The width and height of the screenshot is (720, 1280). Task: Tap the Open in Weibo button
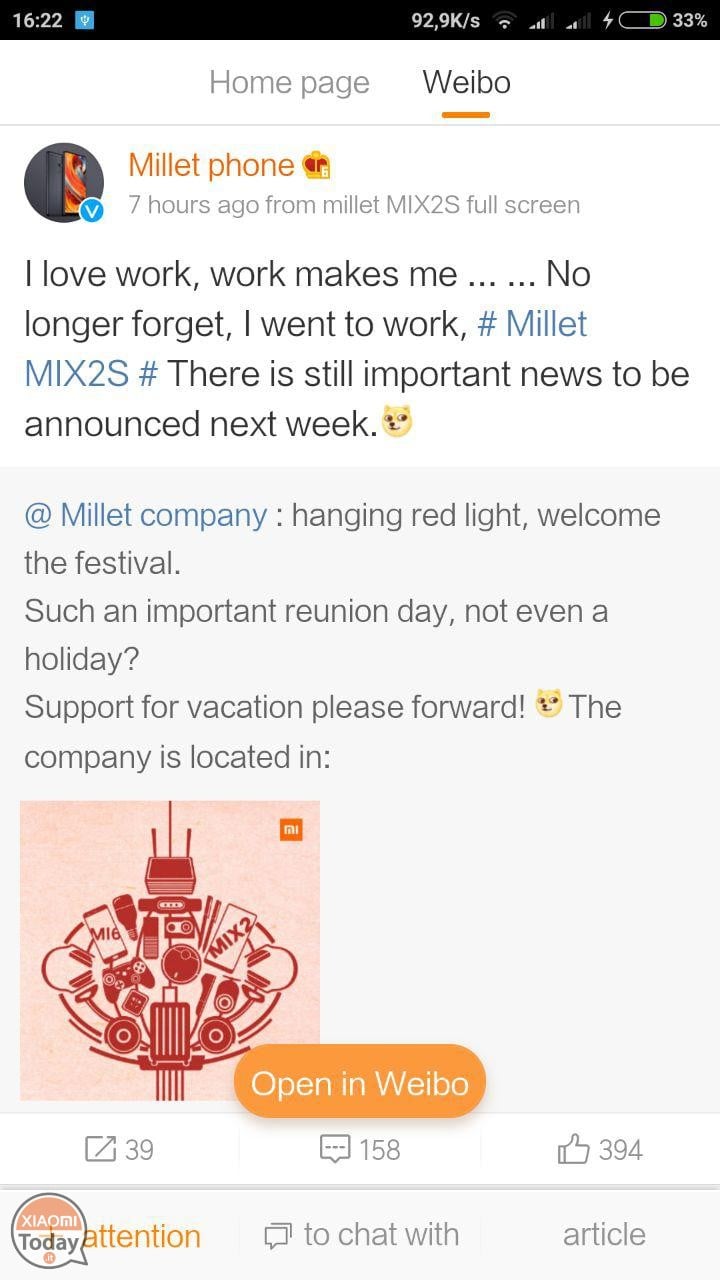[x=360, y=1082]
